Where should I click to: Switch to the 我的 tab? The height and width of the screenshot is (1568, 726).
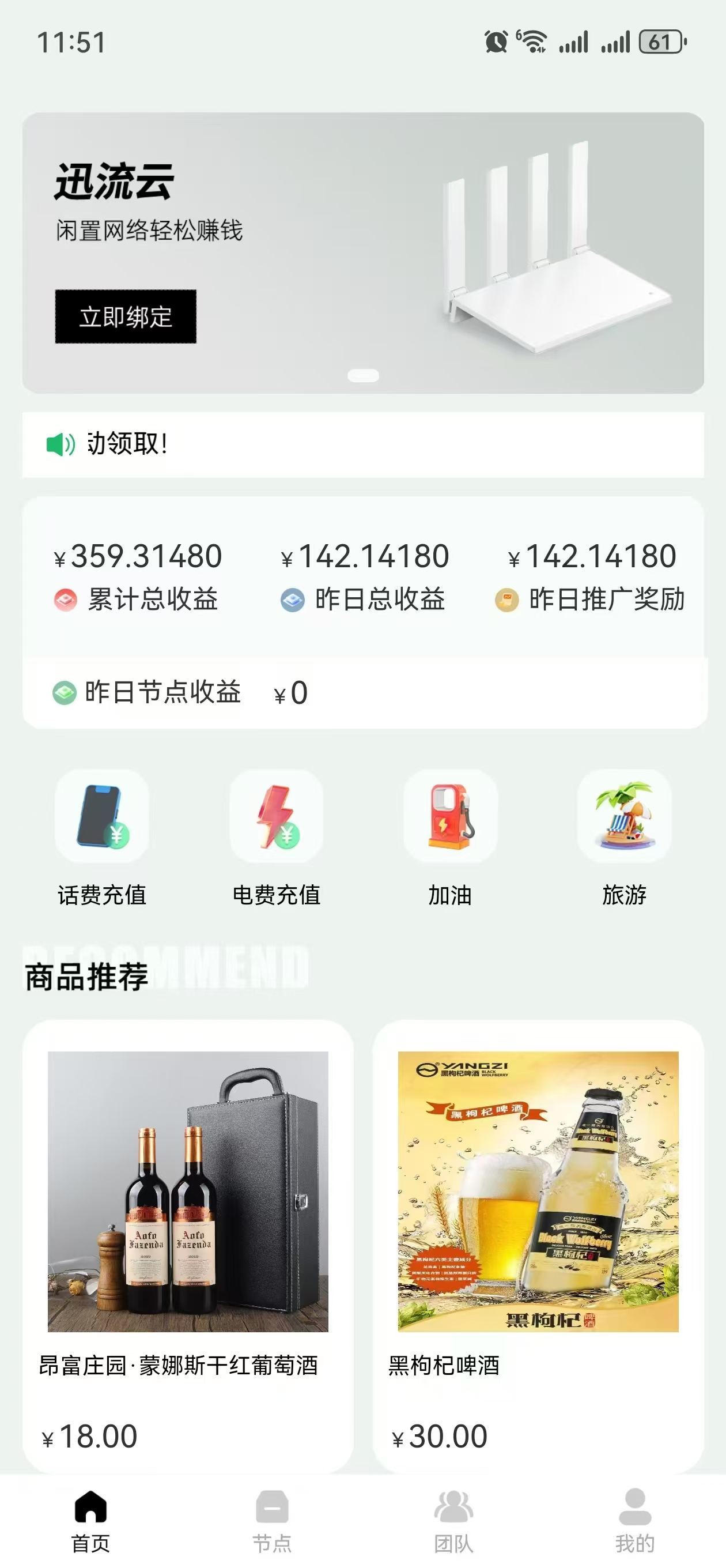pos(635,1521)
